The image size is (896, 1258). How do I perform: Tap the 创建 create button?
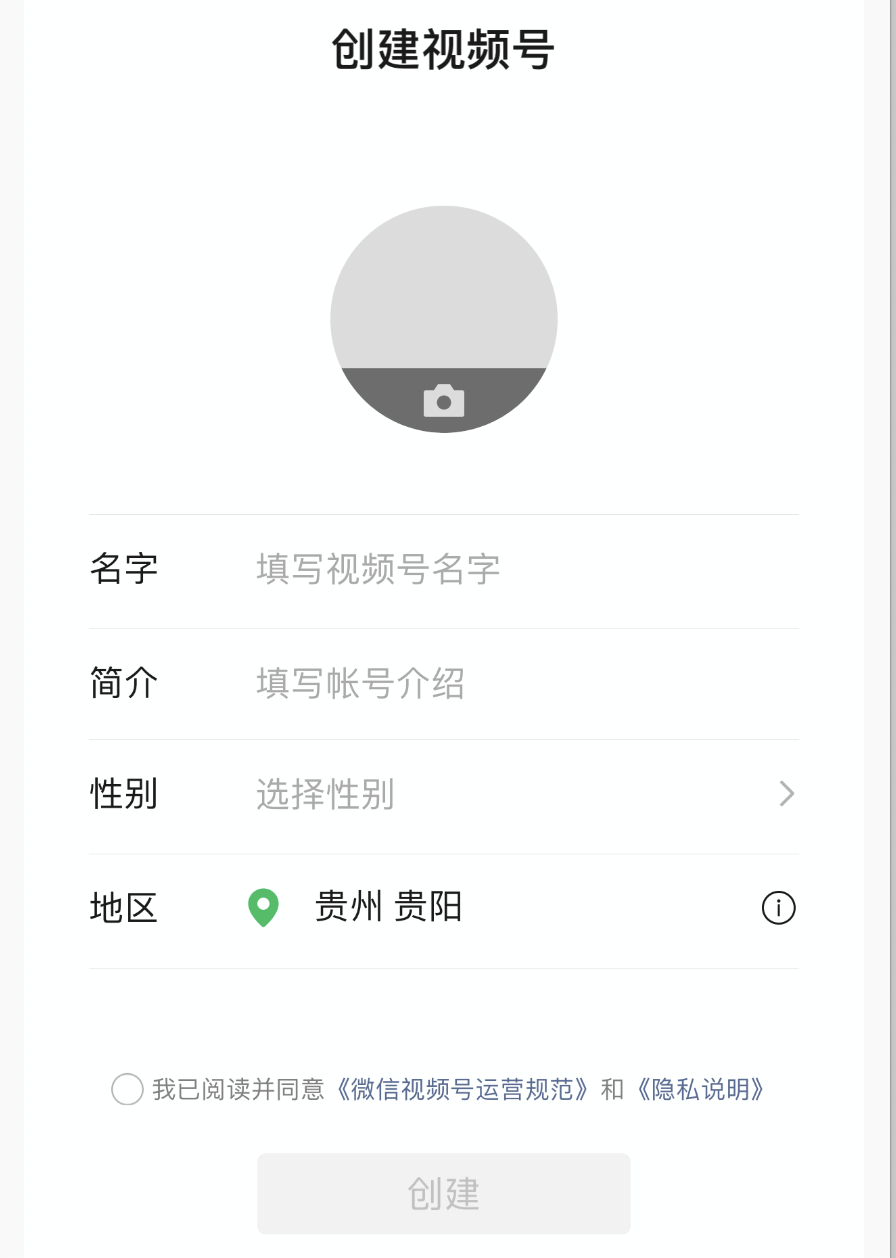tap(444, 1194)
